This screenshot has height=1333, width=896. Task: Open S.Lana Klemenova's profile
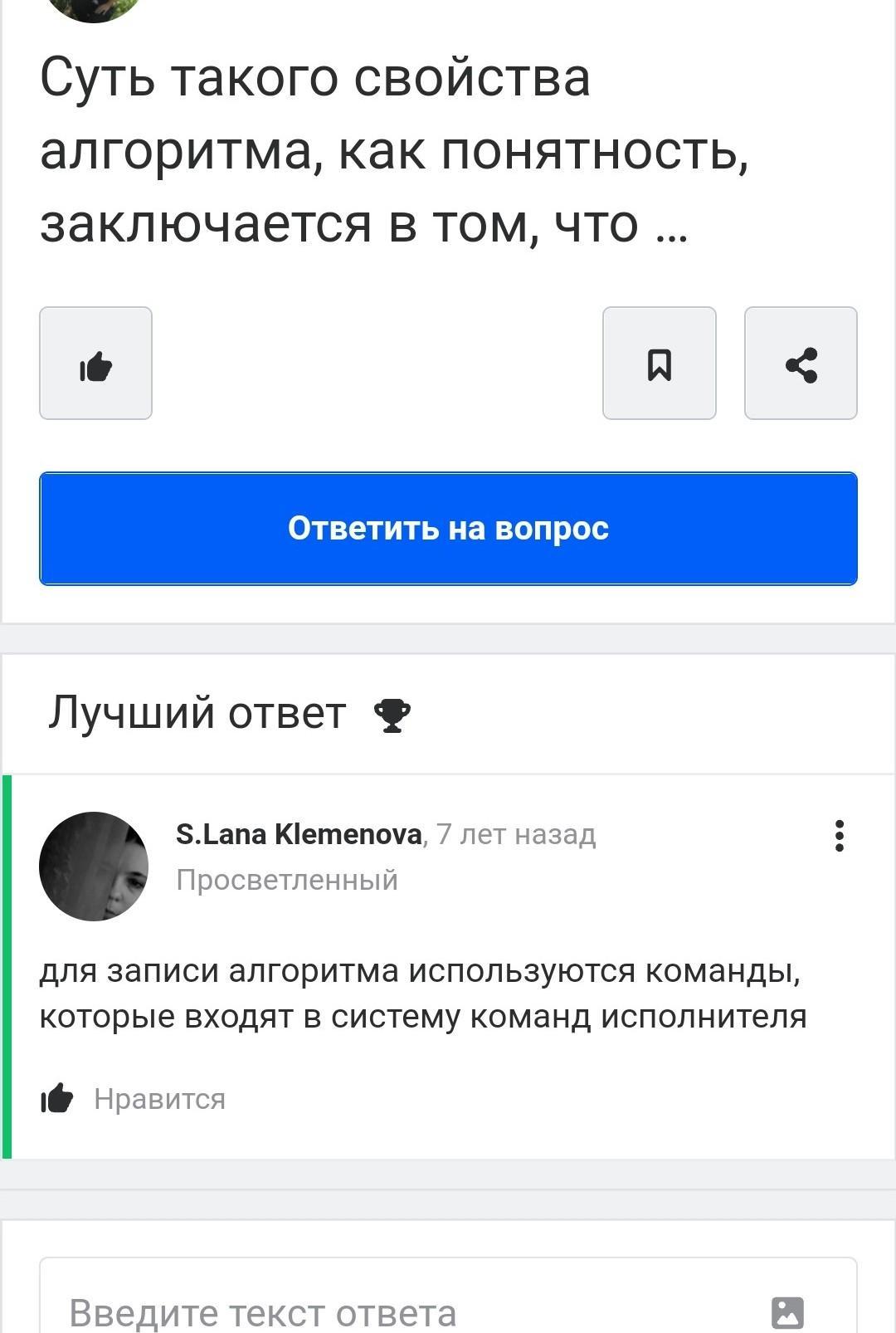[x=299, y=834]
